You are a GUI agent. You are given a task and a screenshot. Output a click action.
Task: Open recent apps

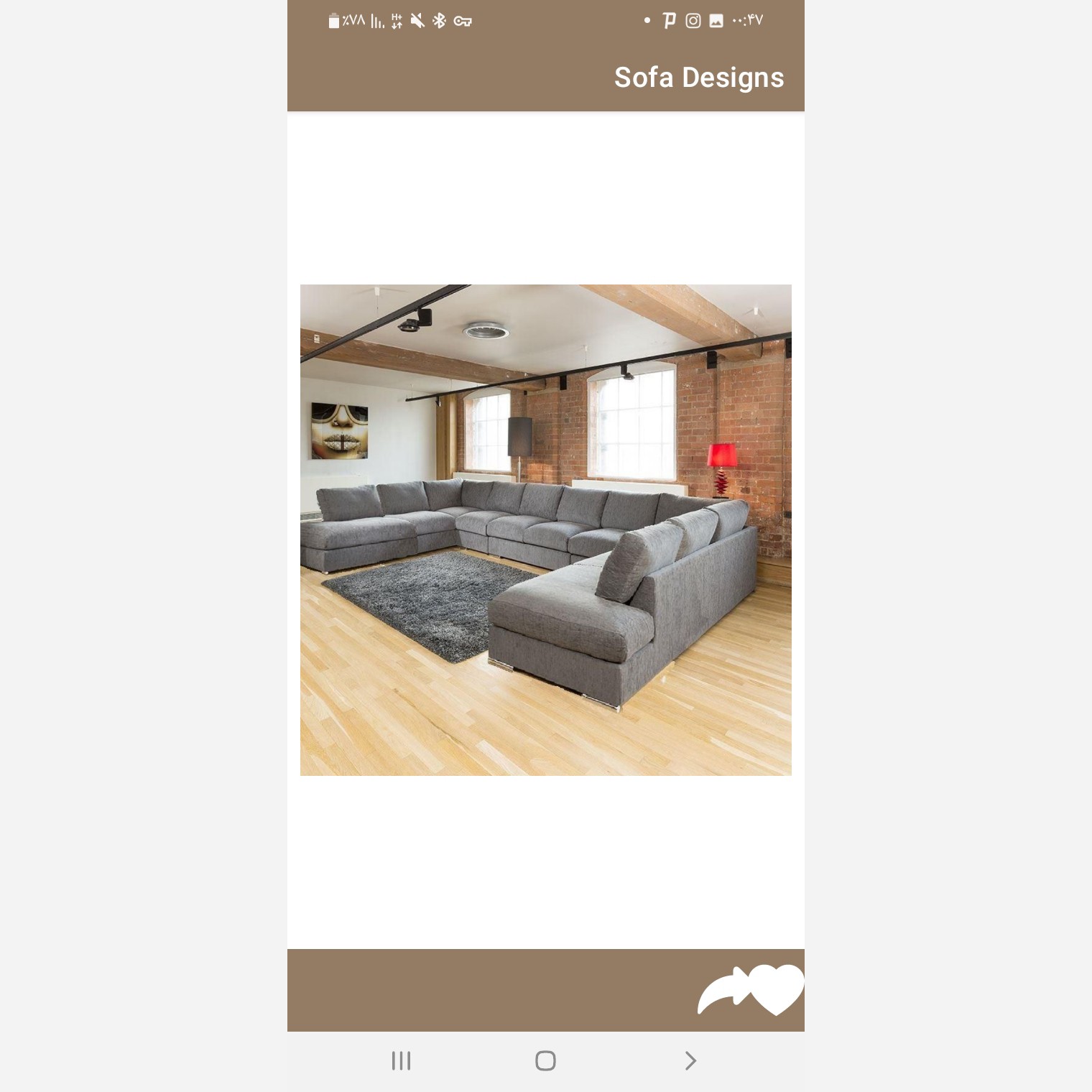click(x=401, y=1060)
